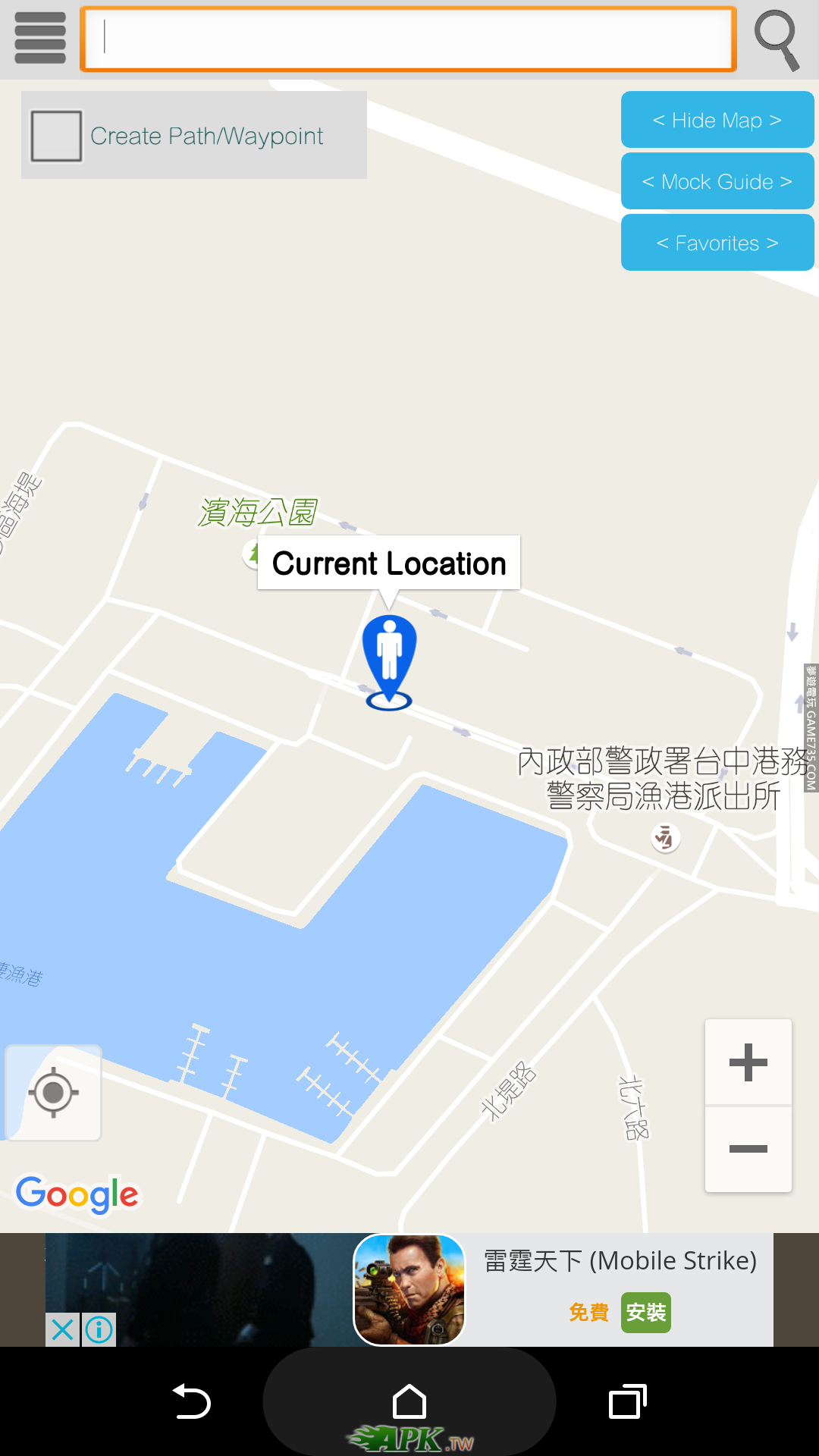Center map on my location
This screenshot has width=819, height=1456.
point(53,1093)
